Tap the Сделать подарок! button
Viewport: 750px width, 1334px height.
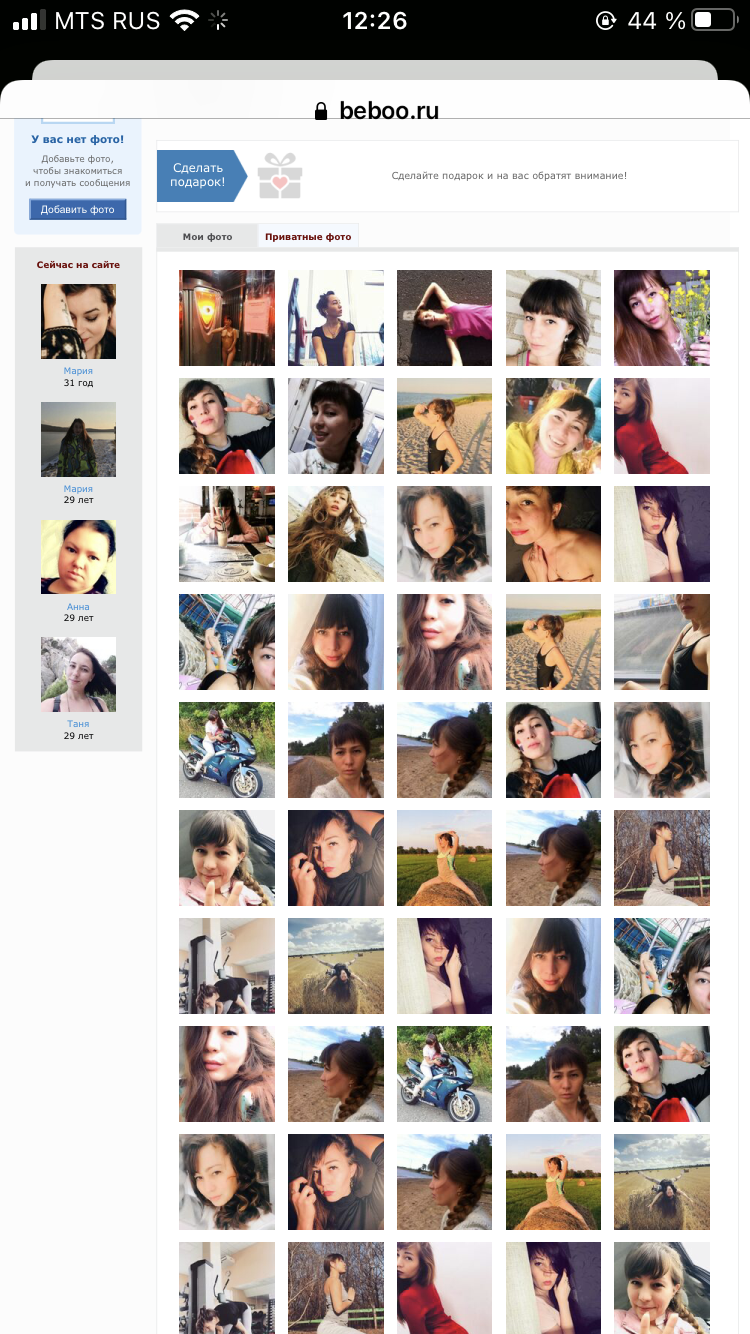coord(197,176)
